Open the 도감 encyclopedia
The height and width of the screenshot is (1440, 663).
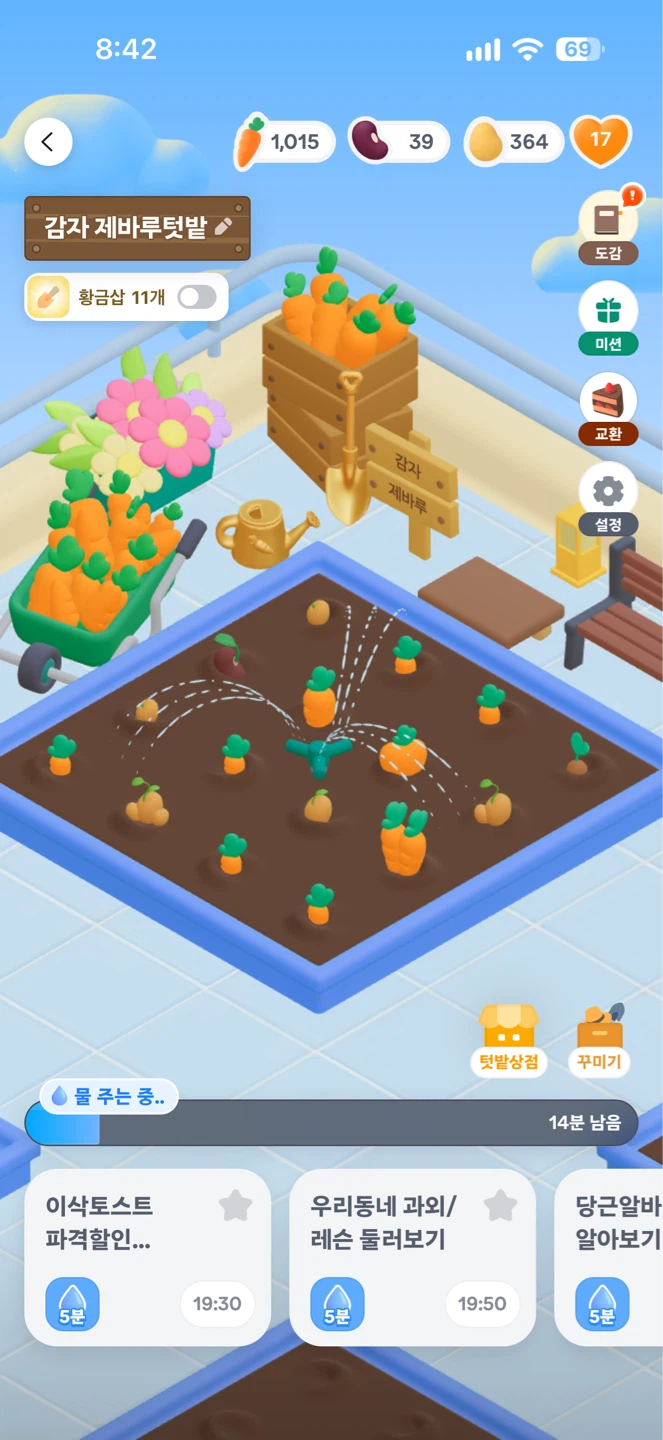click(x=608, y=228)
